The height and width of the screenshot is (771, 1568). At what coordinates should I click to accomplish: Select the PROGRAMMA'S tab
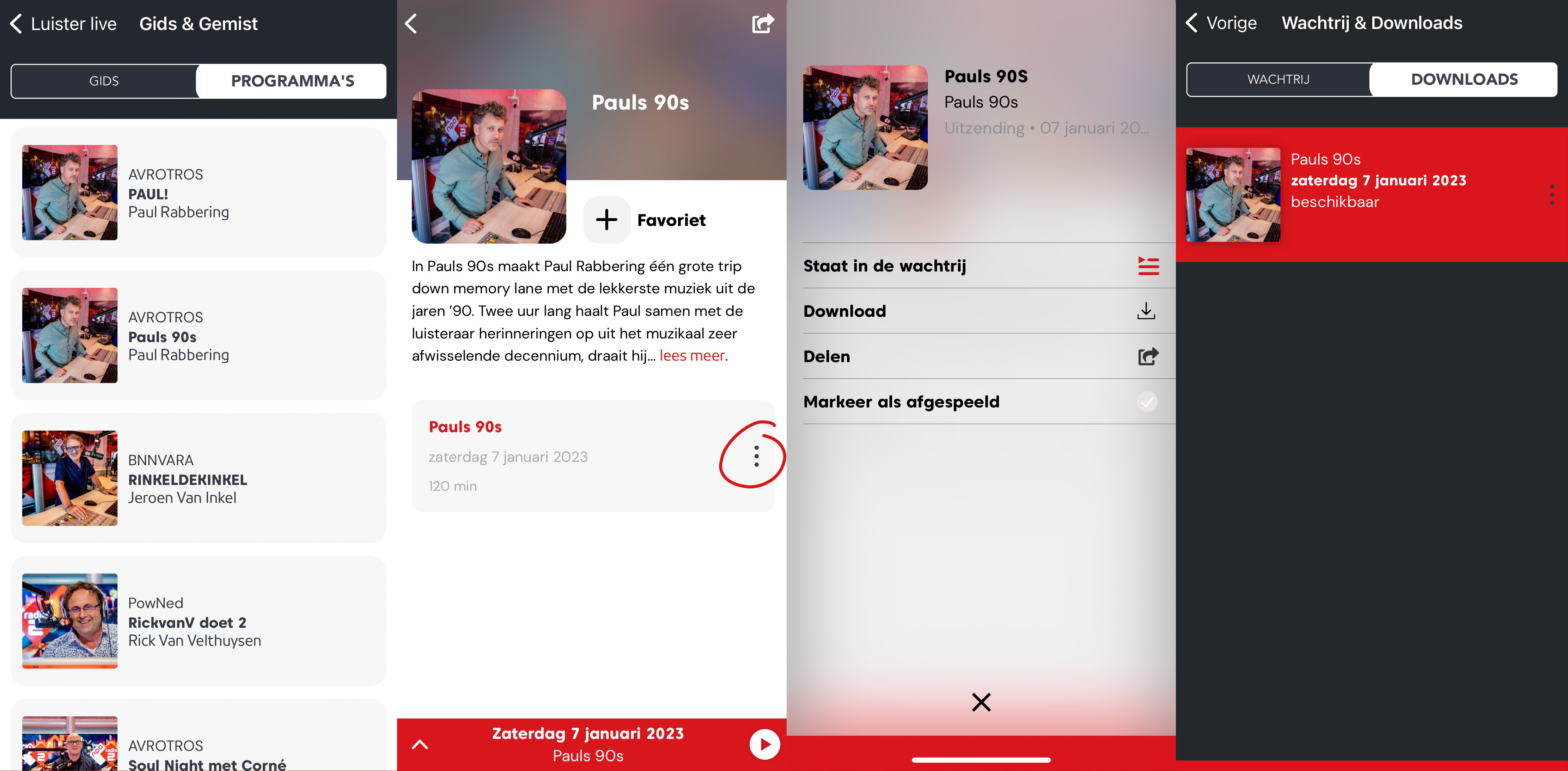pyautogui.click(x=292, y=81)
